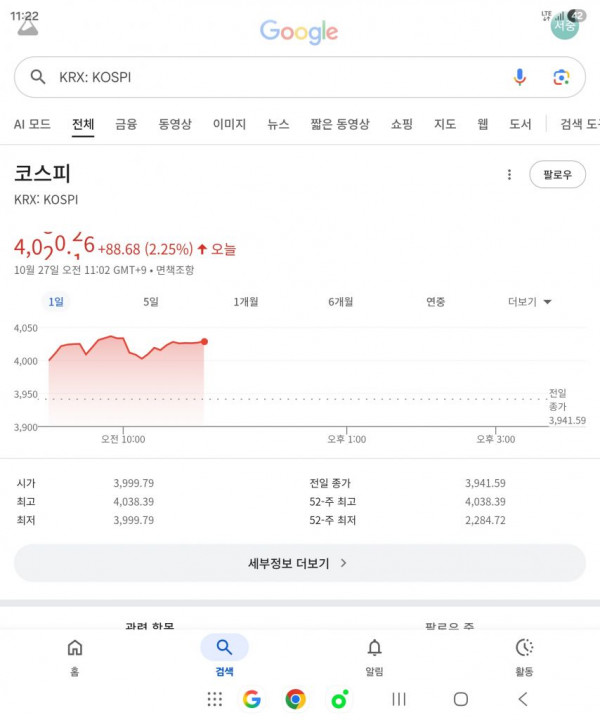Viewport: 600px width, 720px height.
Task: Open the 쇼핑 tab
Action: tap(402, 124)
